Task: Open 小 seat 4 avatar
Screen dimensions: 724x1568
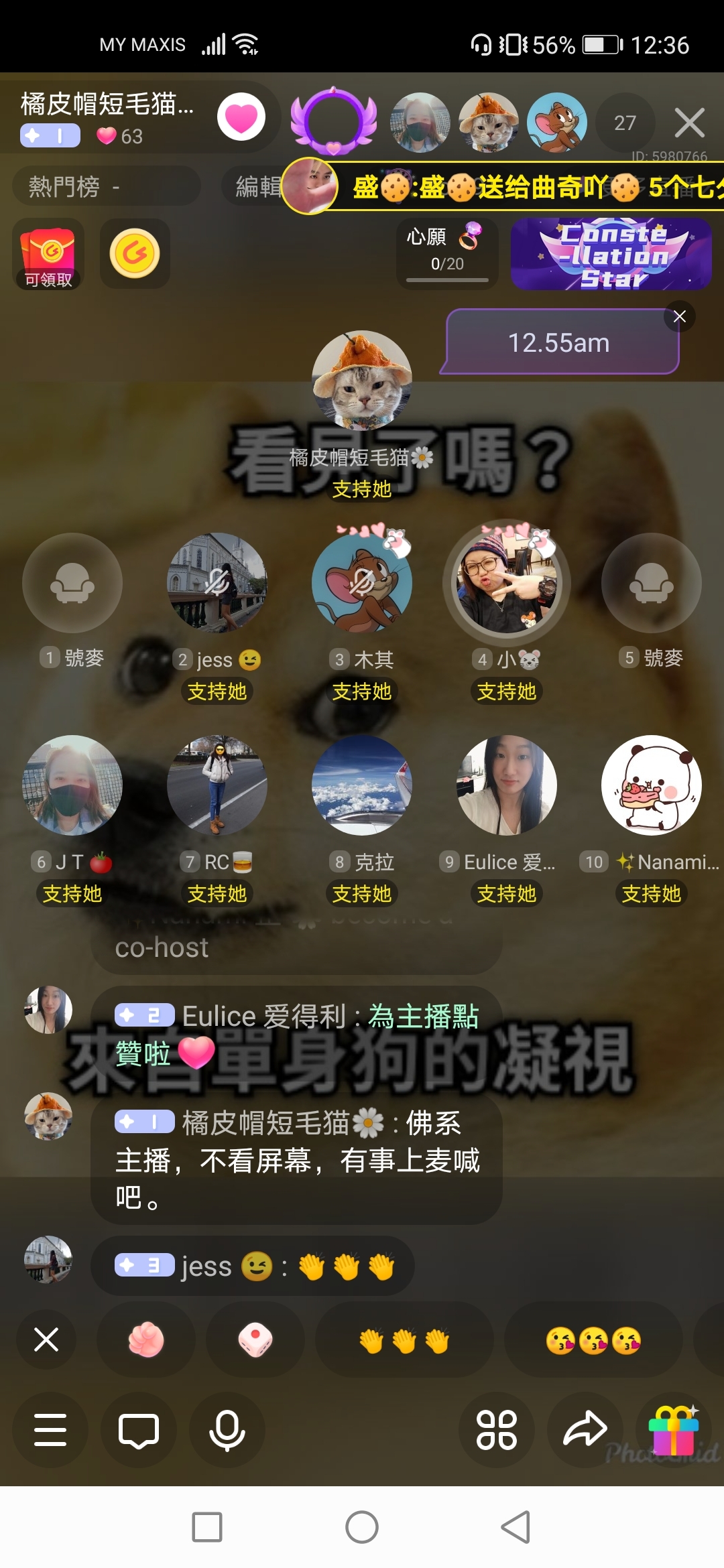Action: pyautogui.click(x=507, y=583)
